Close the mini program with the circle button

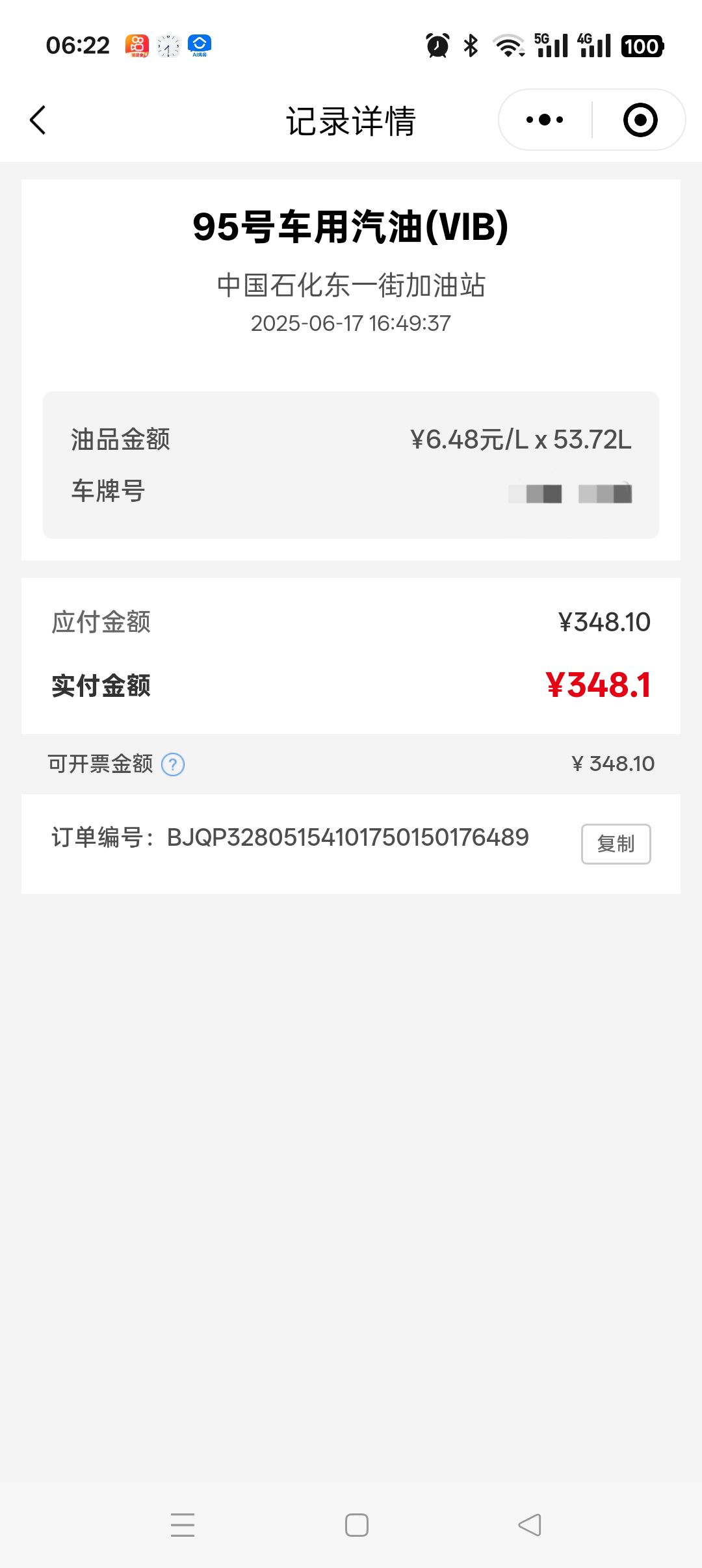point(640,120)
